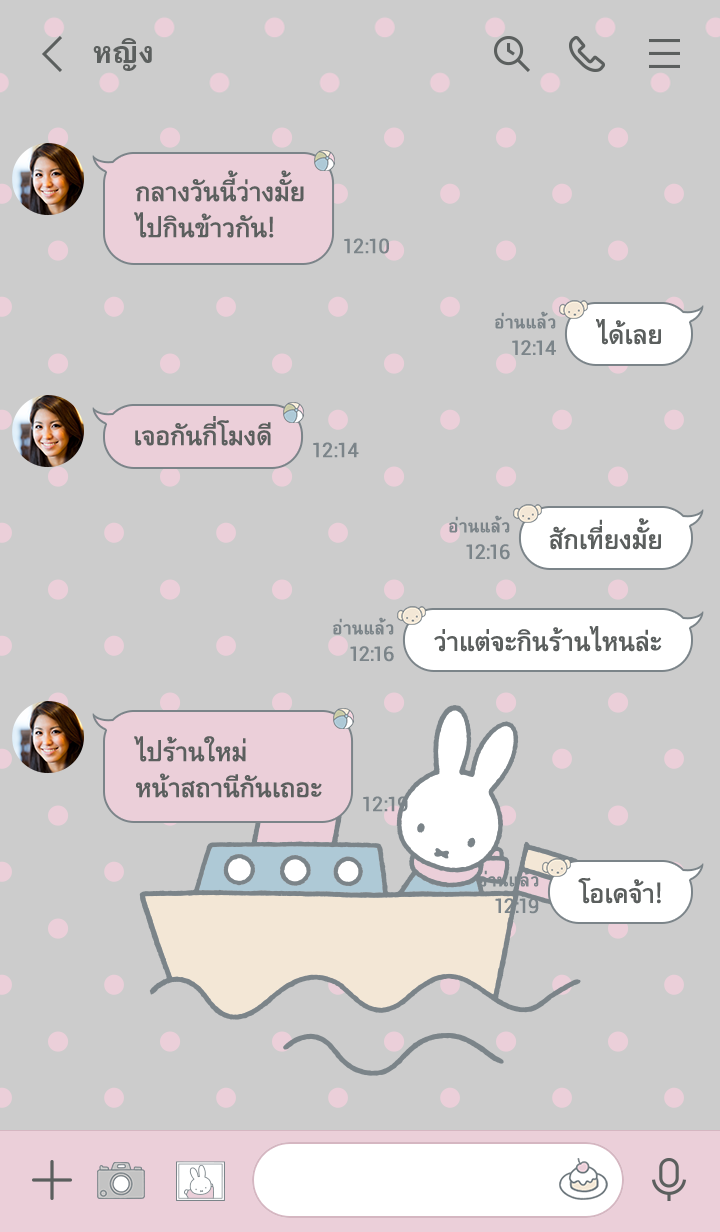View profile photo beside the 12:10 message

[x=48, y=179]
